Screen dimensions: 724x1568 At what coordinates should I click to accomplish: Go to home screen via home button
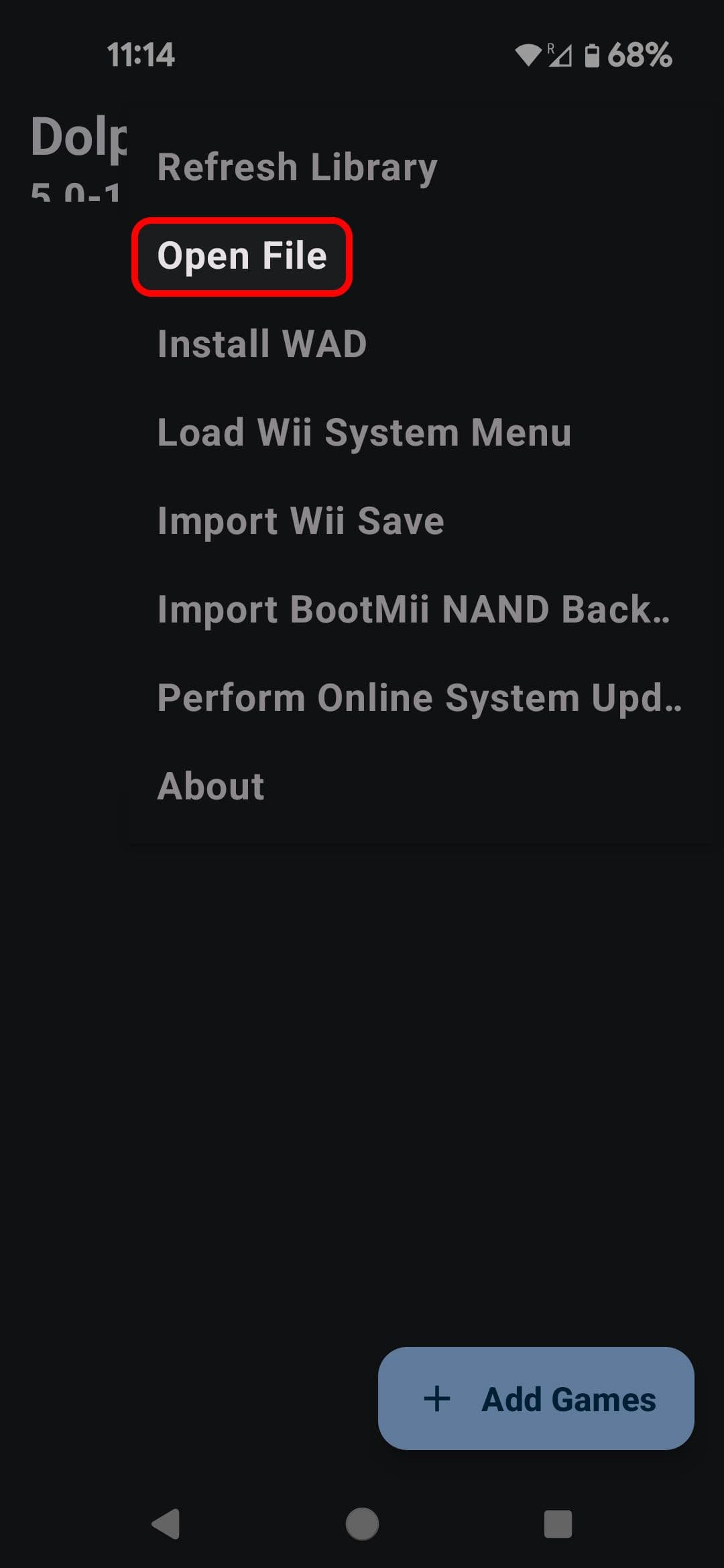point(362,1524)
